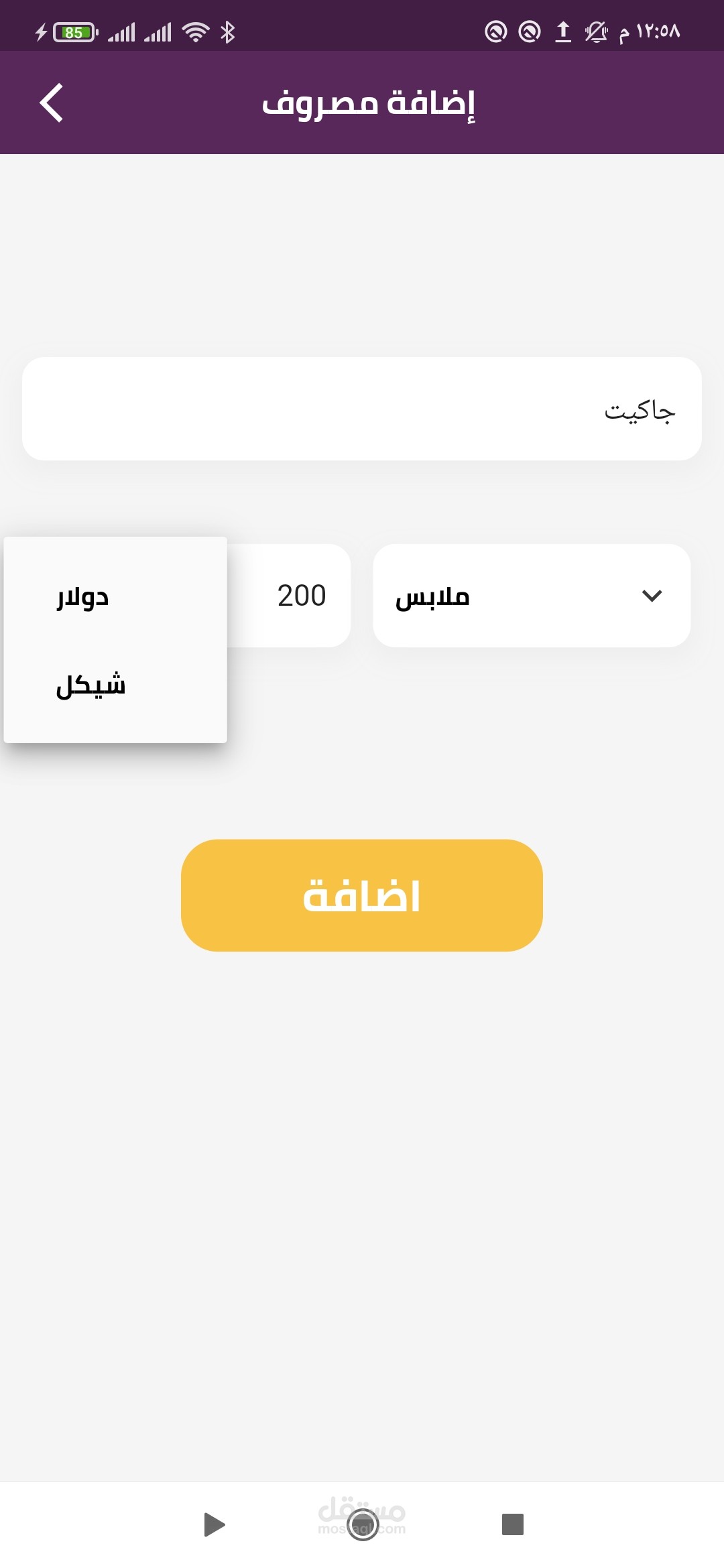Choose شيكل as the currency
The width and height of the screenshot is (724, 1568).
91,685
